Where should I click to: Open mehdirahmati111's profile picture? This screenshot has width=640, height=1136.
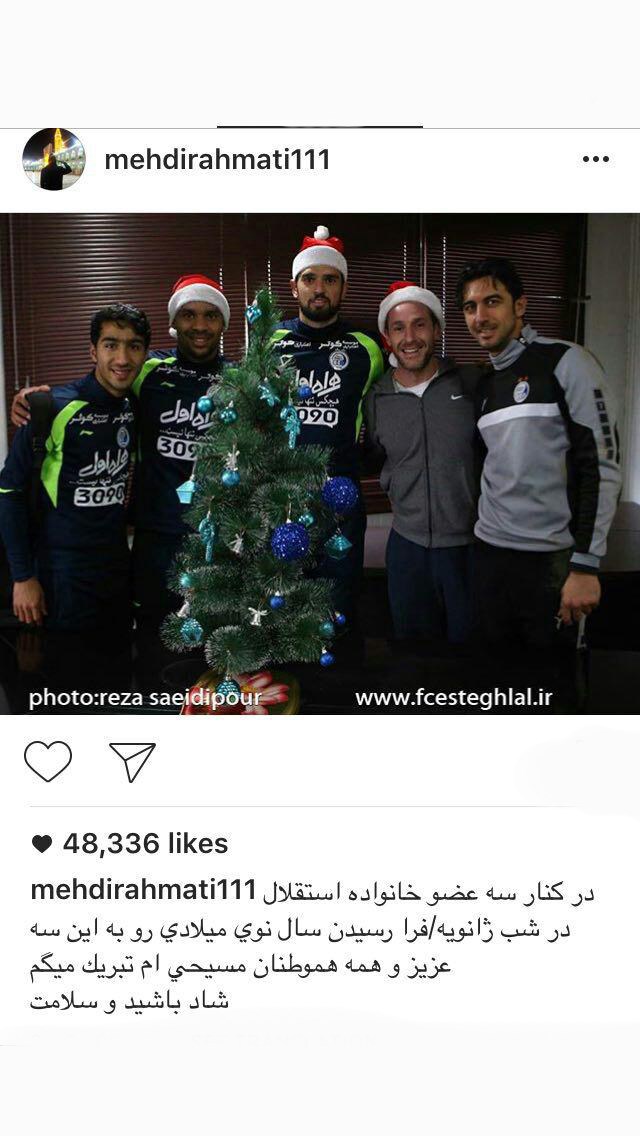click(54, 160)
